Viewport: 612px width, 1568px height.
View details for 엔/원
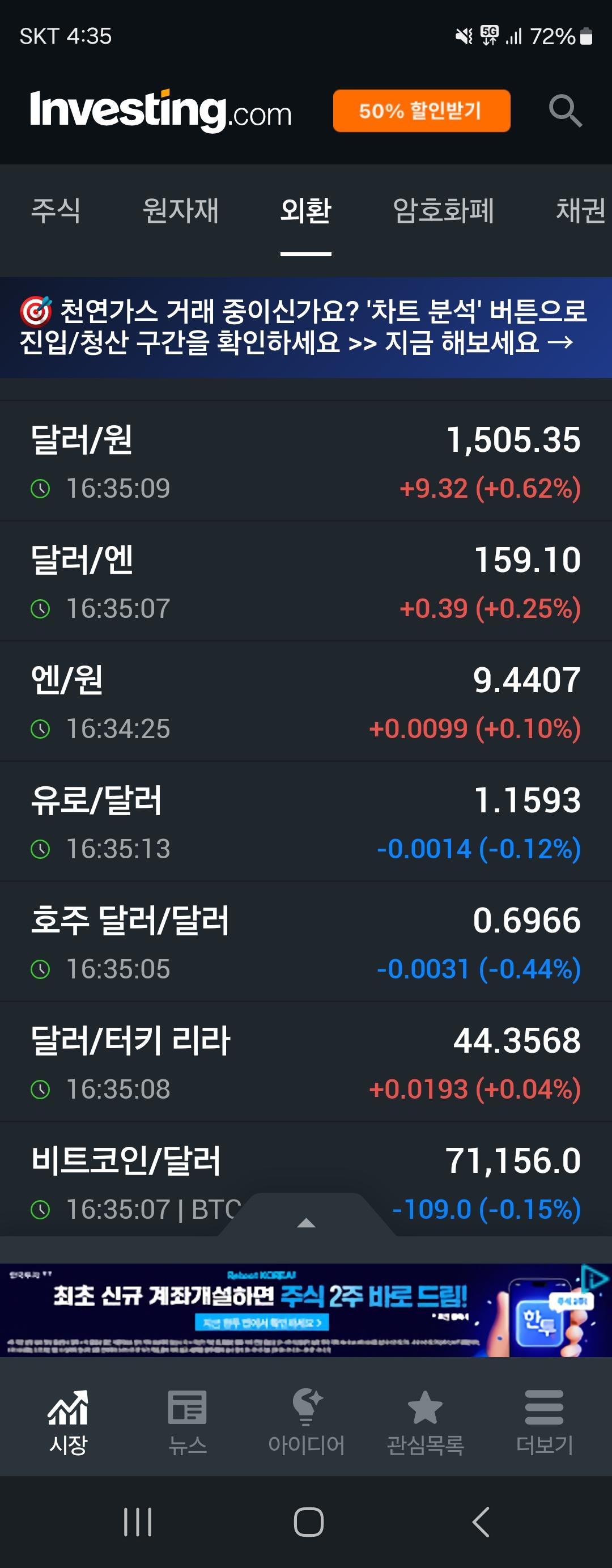pos(305,702)
